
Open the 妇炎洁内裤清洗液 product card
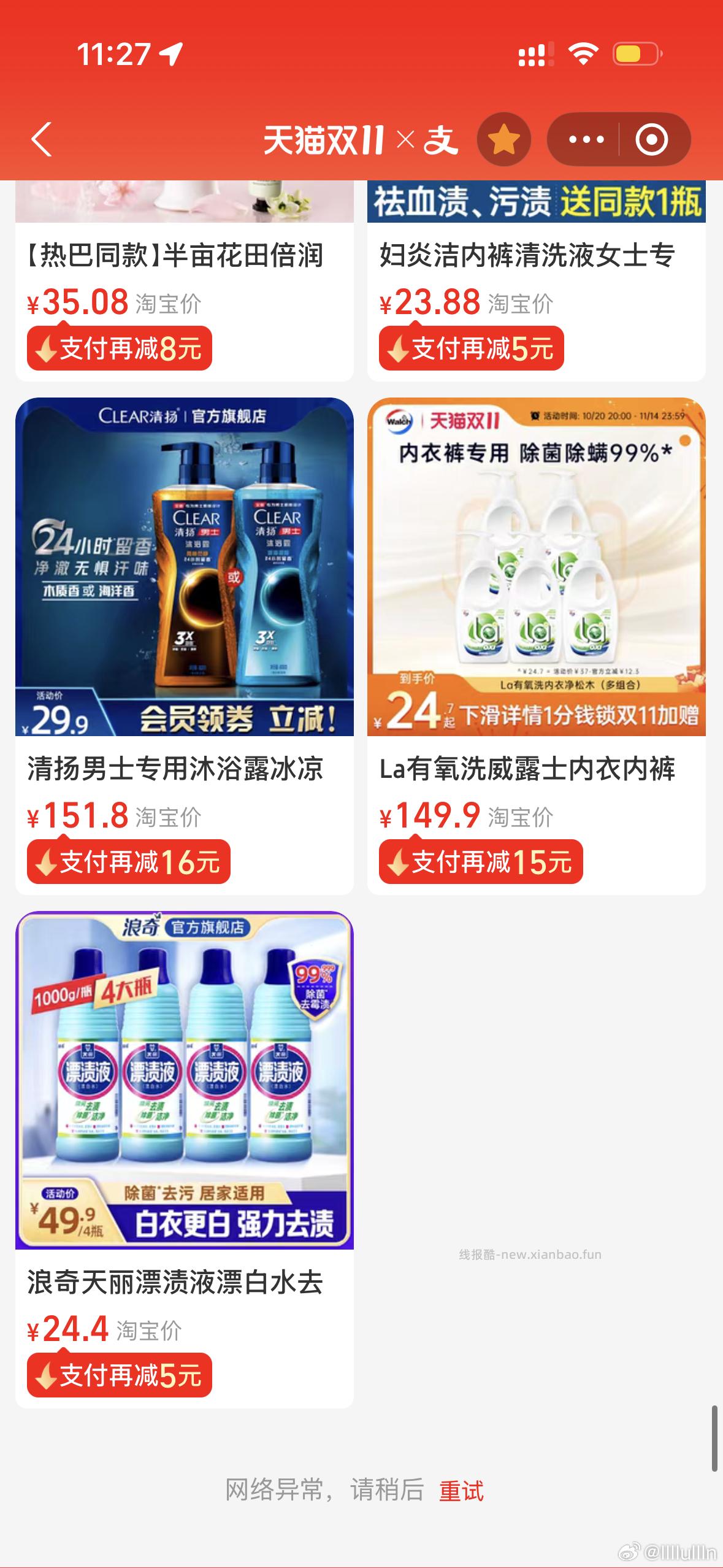[527, 256]
